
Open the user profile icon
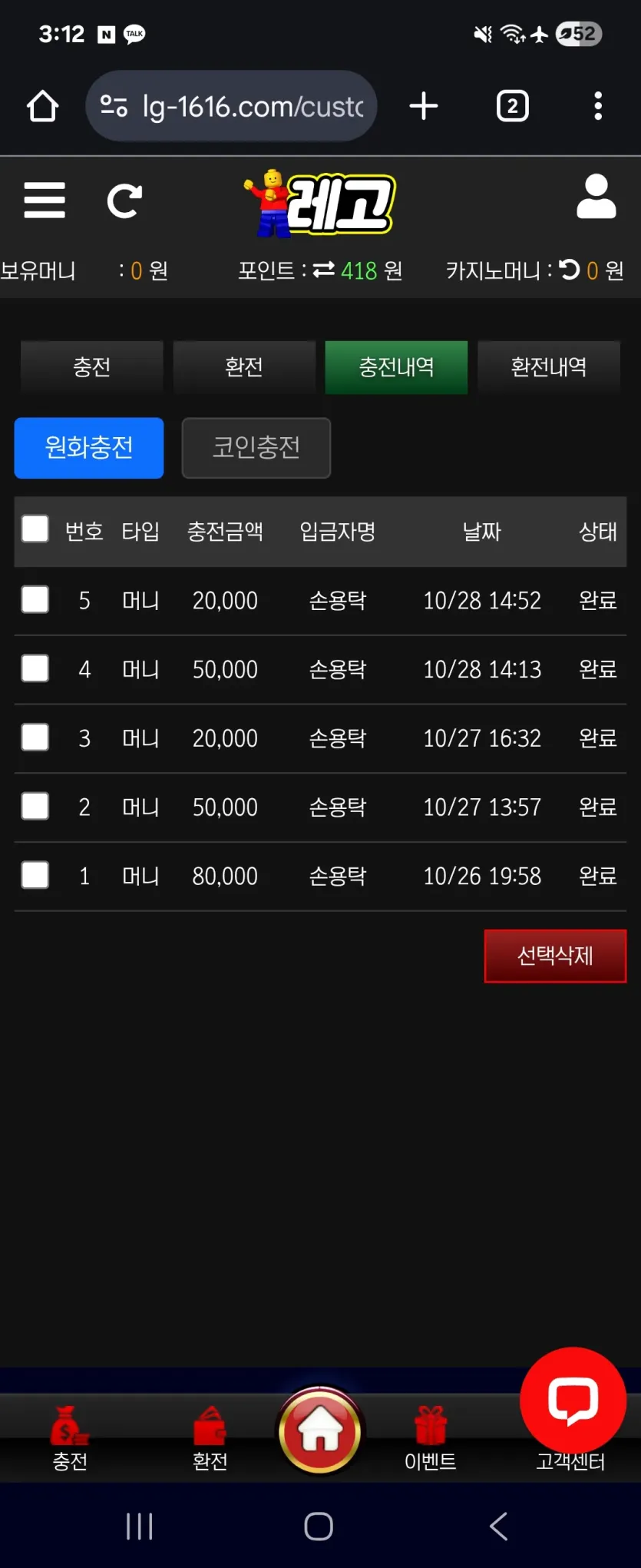tap(596, 197)
